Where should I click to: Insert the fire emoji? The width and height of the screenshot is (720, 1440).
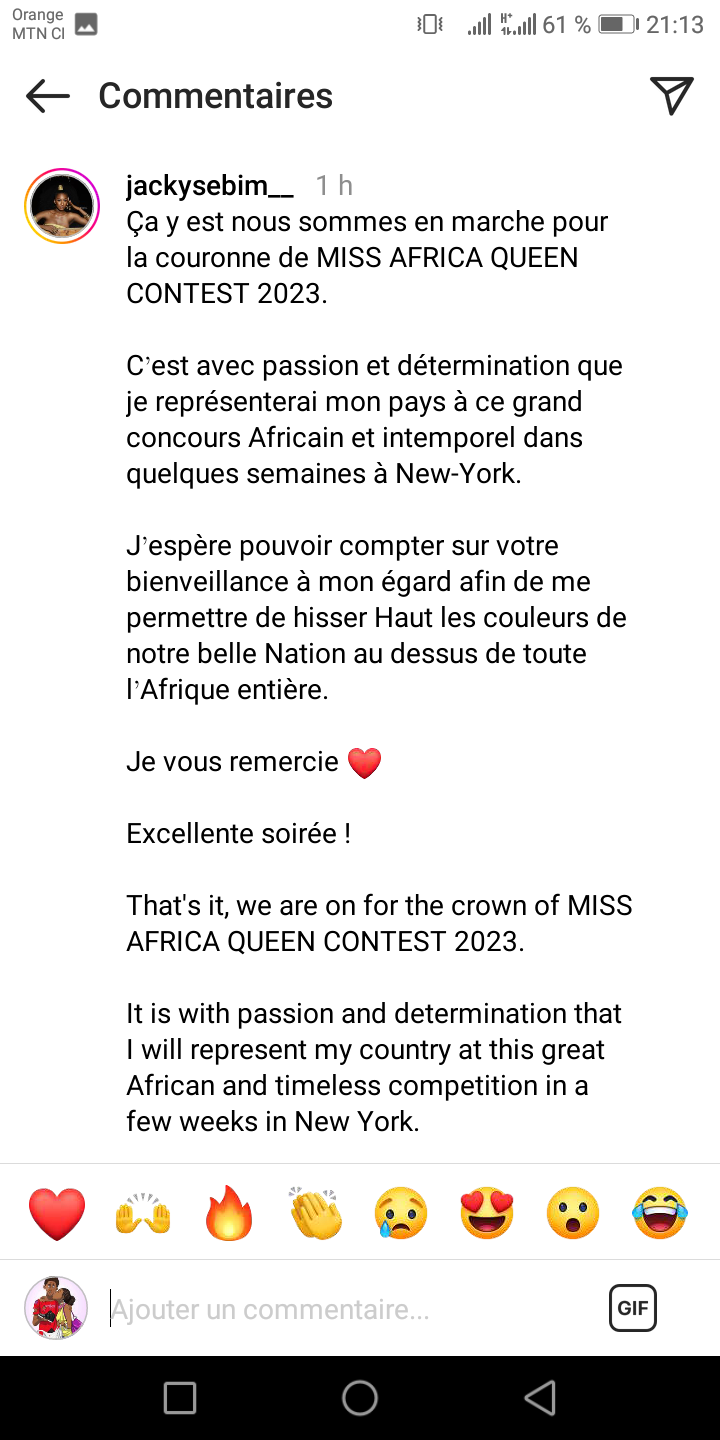230,1214
